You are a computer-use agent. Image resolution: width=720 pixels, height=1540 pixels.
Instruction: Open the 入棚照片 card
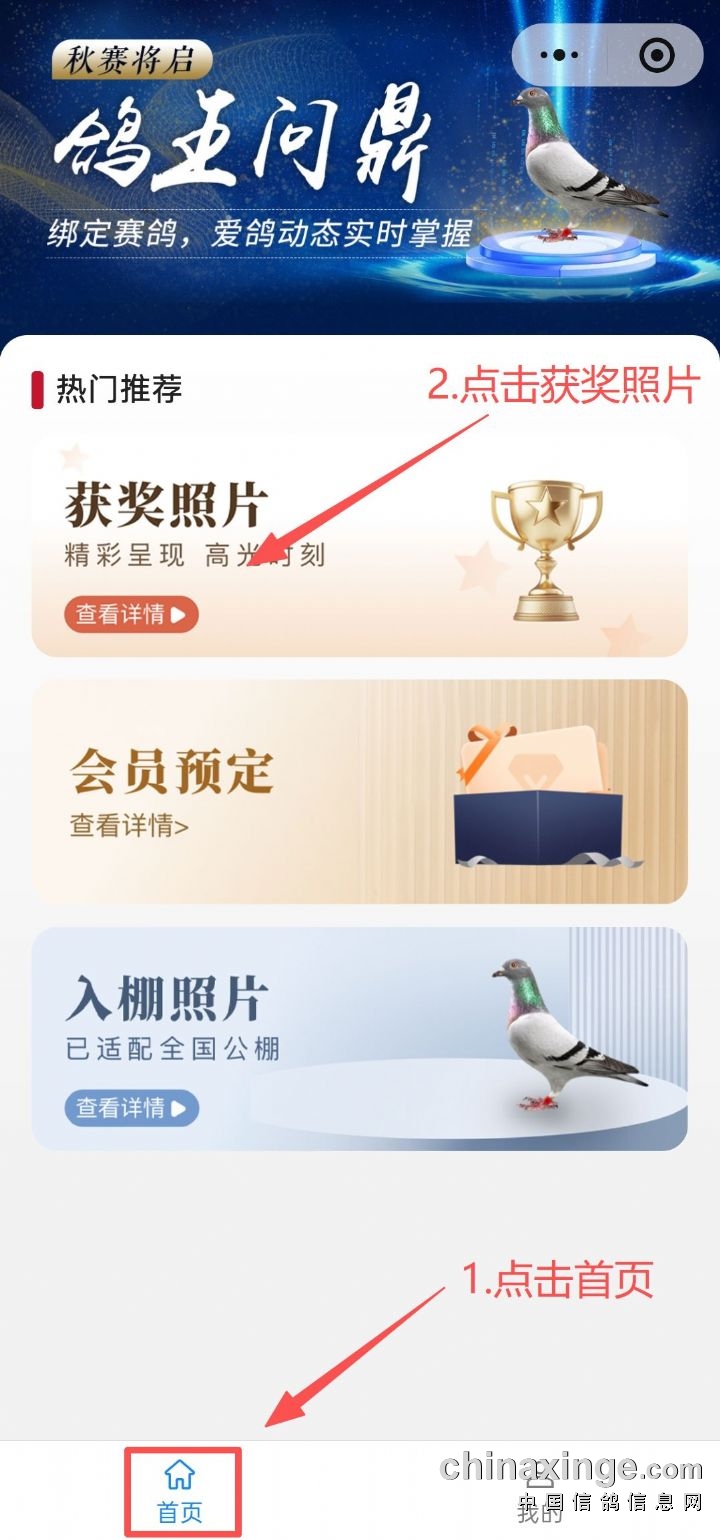[x=359, y=1038]
